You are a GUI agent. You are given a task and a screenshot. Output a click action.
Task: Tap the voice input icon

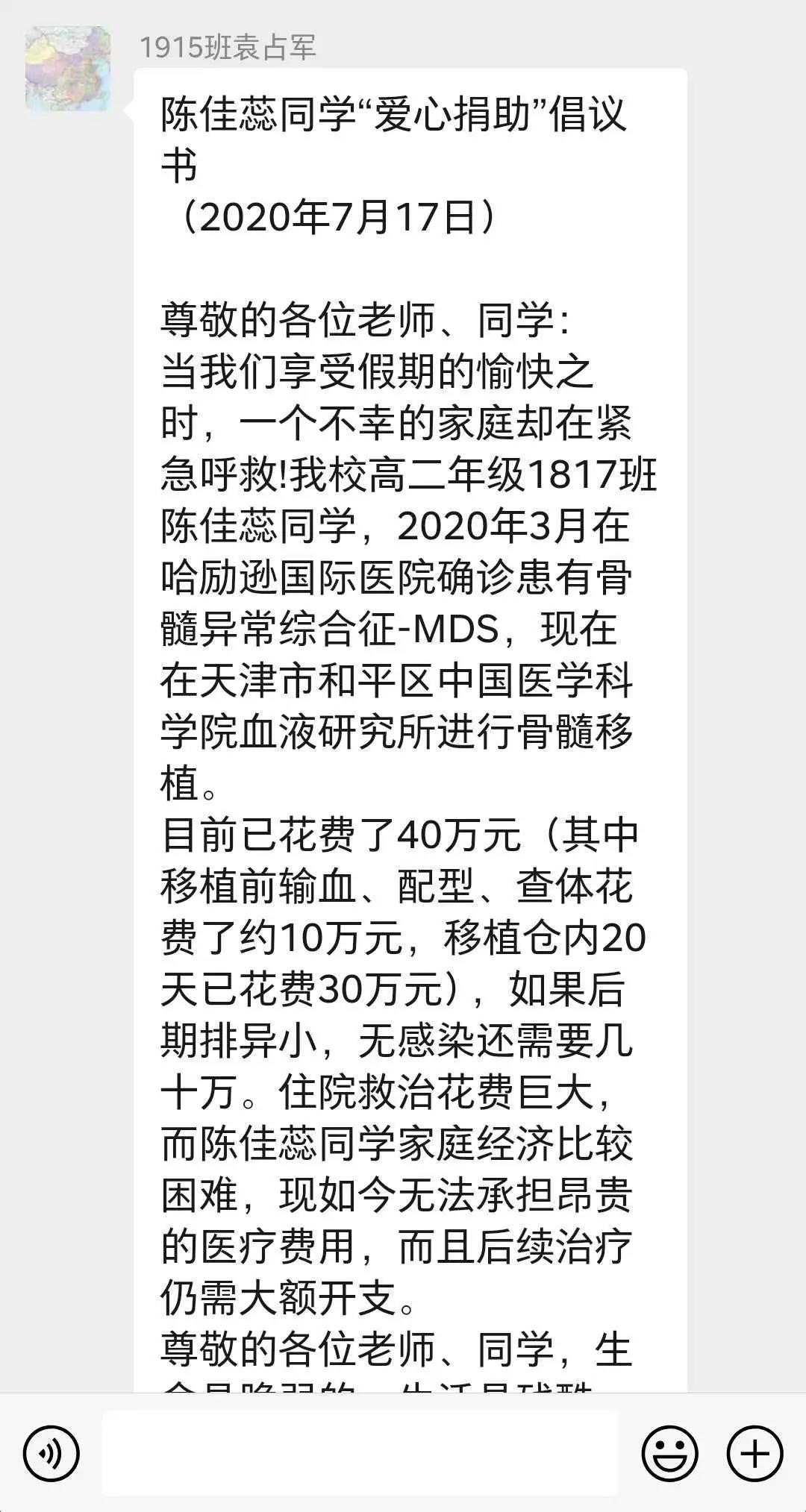point(51,1453)
